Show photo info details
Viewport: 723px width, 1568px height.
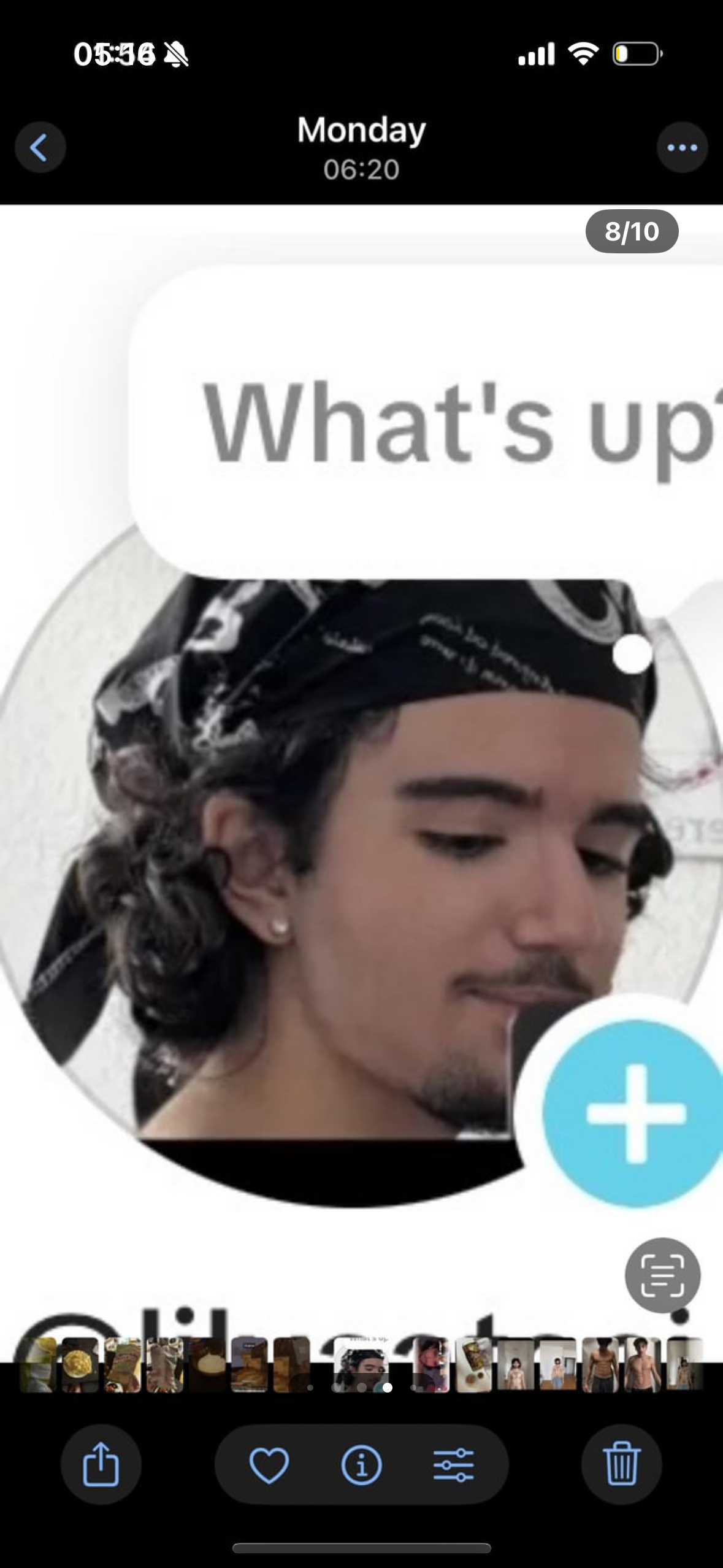[x=361, y=1464]
